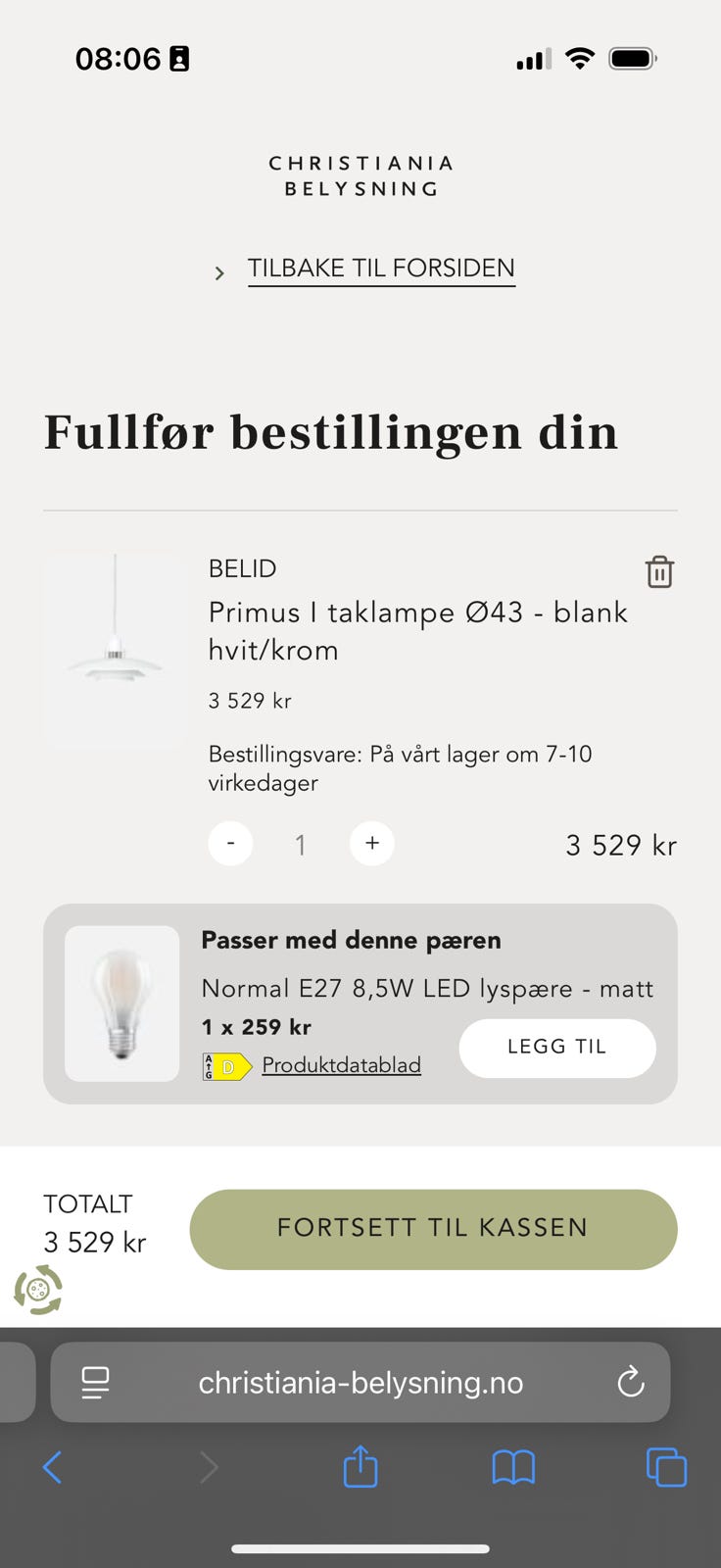Go back in Safari's toolbar
721x1568 pixels.
pyautogui.click(x=53, y=1467)
